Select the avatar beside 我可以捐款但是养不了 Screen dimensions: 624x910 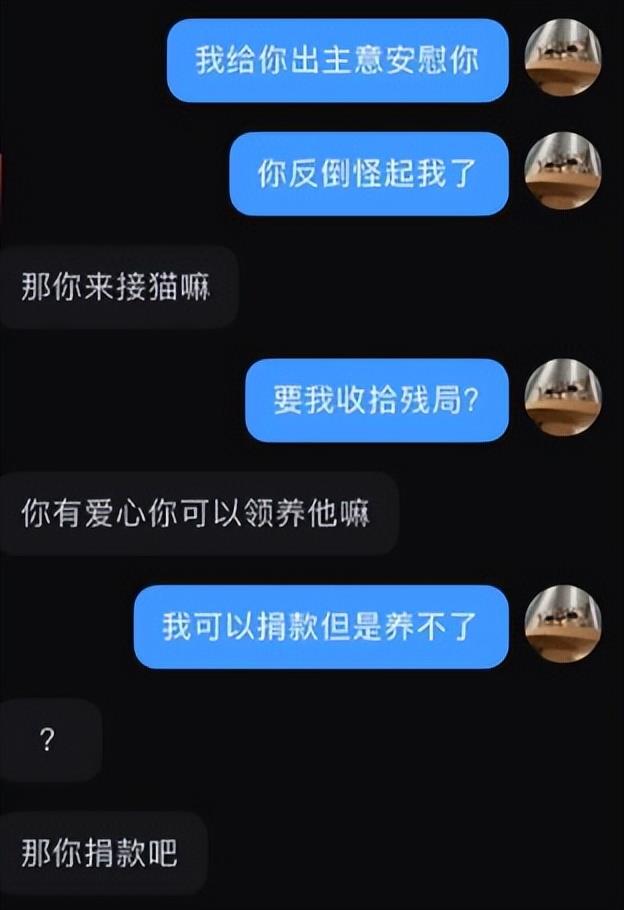pyautogui.click(x=563, y=625)
